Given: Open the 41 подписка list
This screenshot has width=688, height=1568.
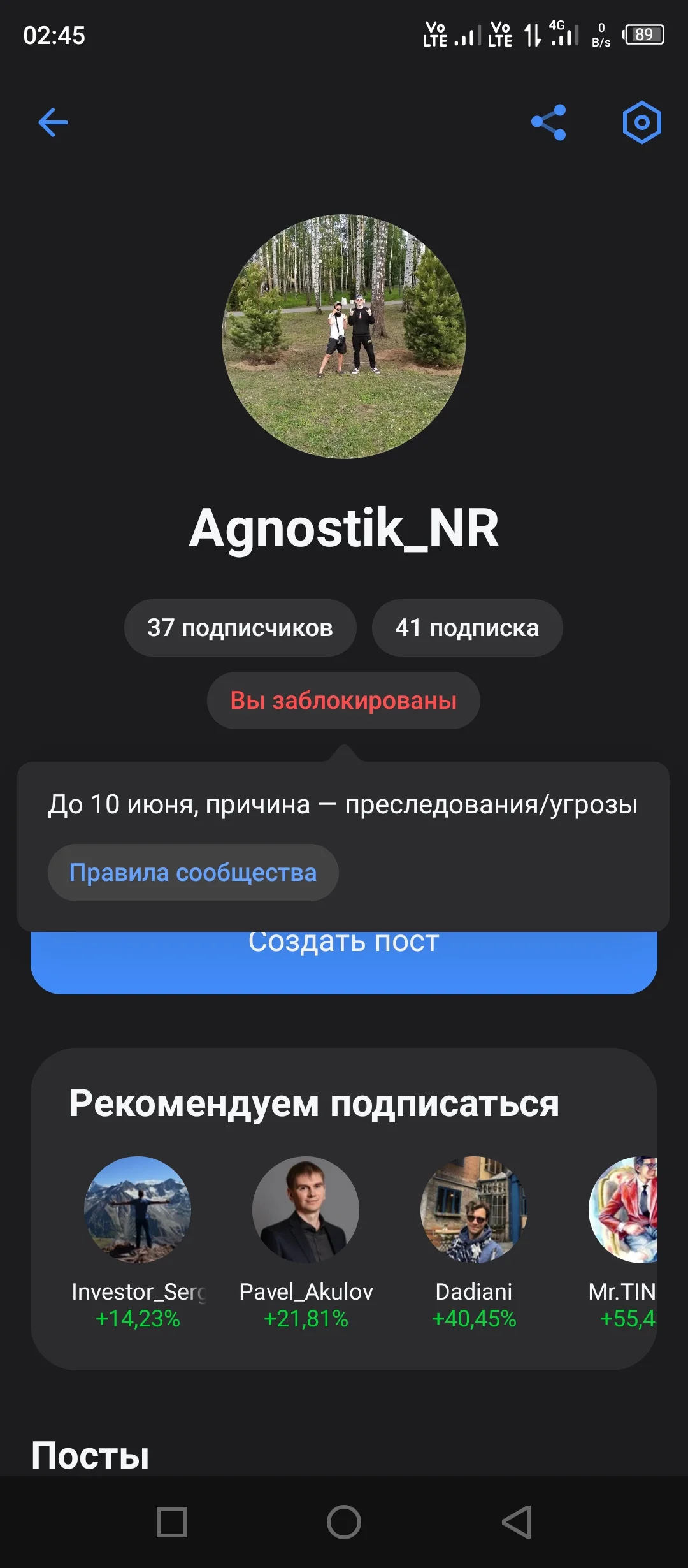Looking at the screenshot, I should 467,628.
